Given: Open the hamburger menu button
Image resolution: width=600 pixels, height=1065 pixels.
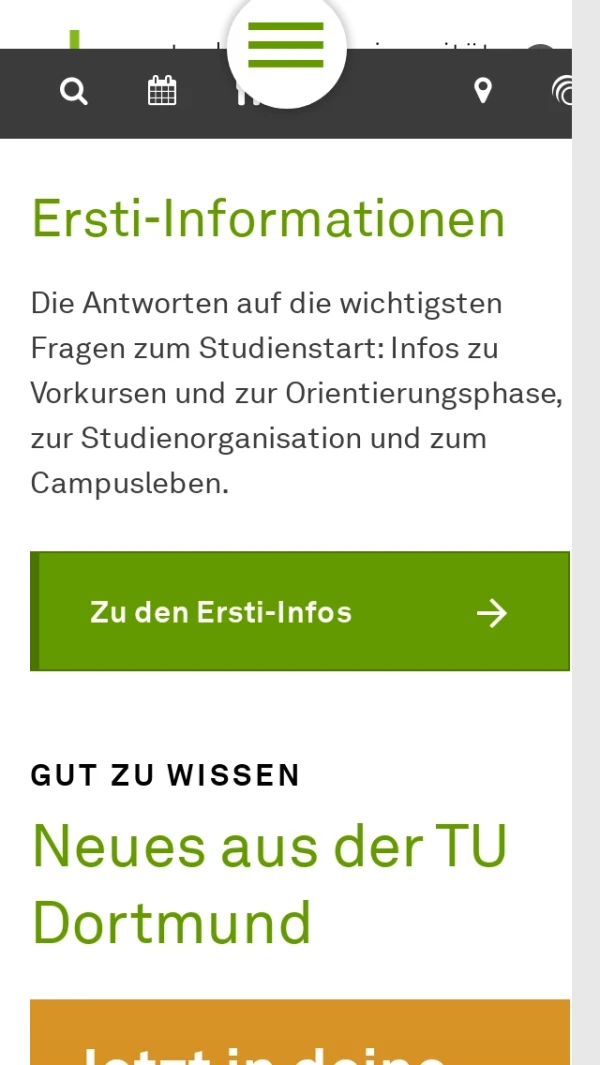Looking at the screenshot, I should point(286,45).
